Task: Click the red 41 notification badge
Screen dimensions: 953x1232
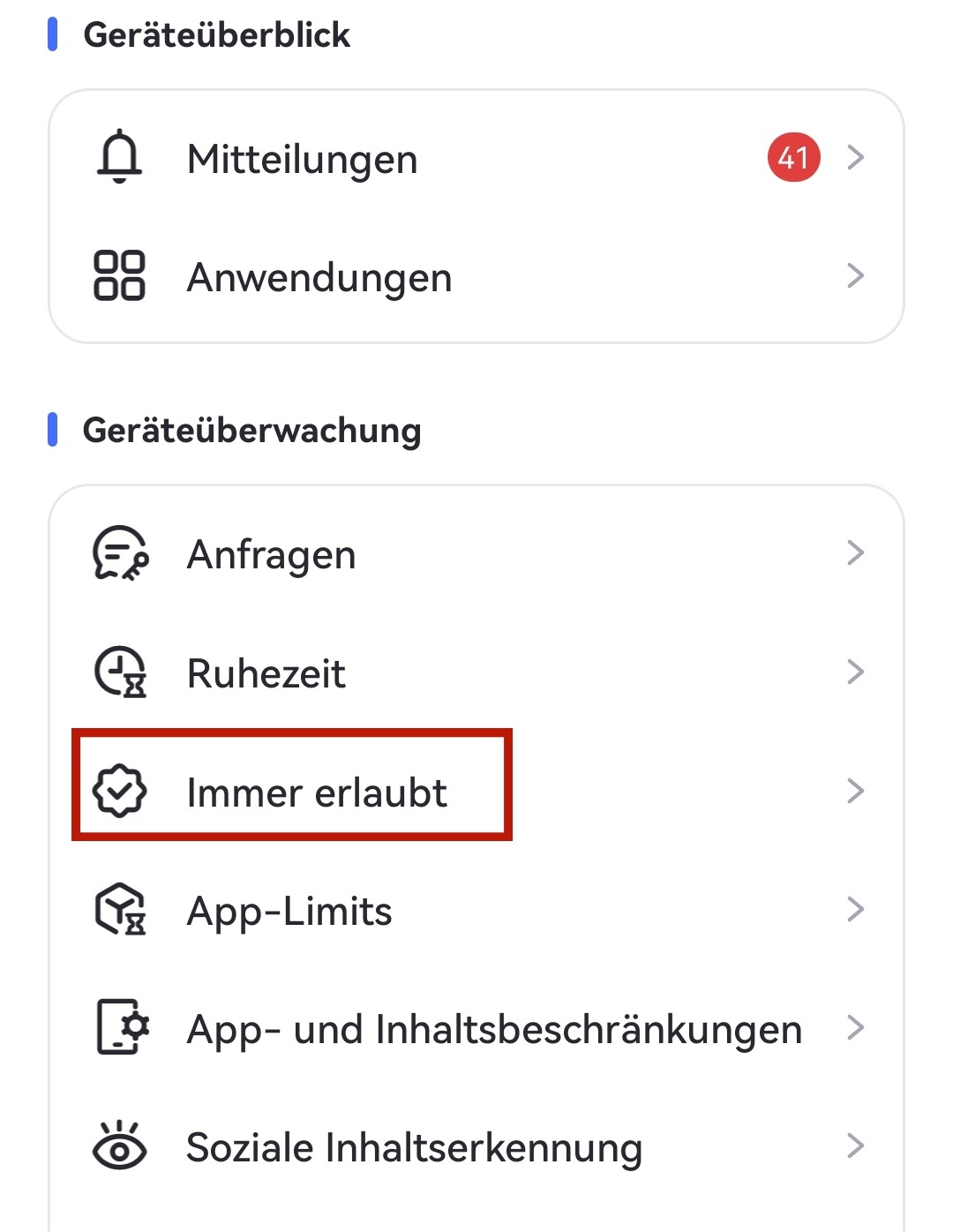Action: click(793, 158)
